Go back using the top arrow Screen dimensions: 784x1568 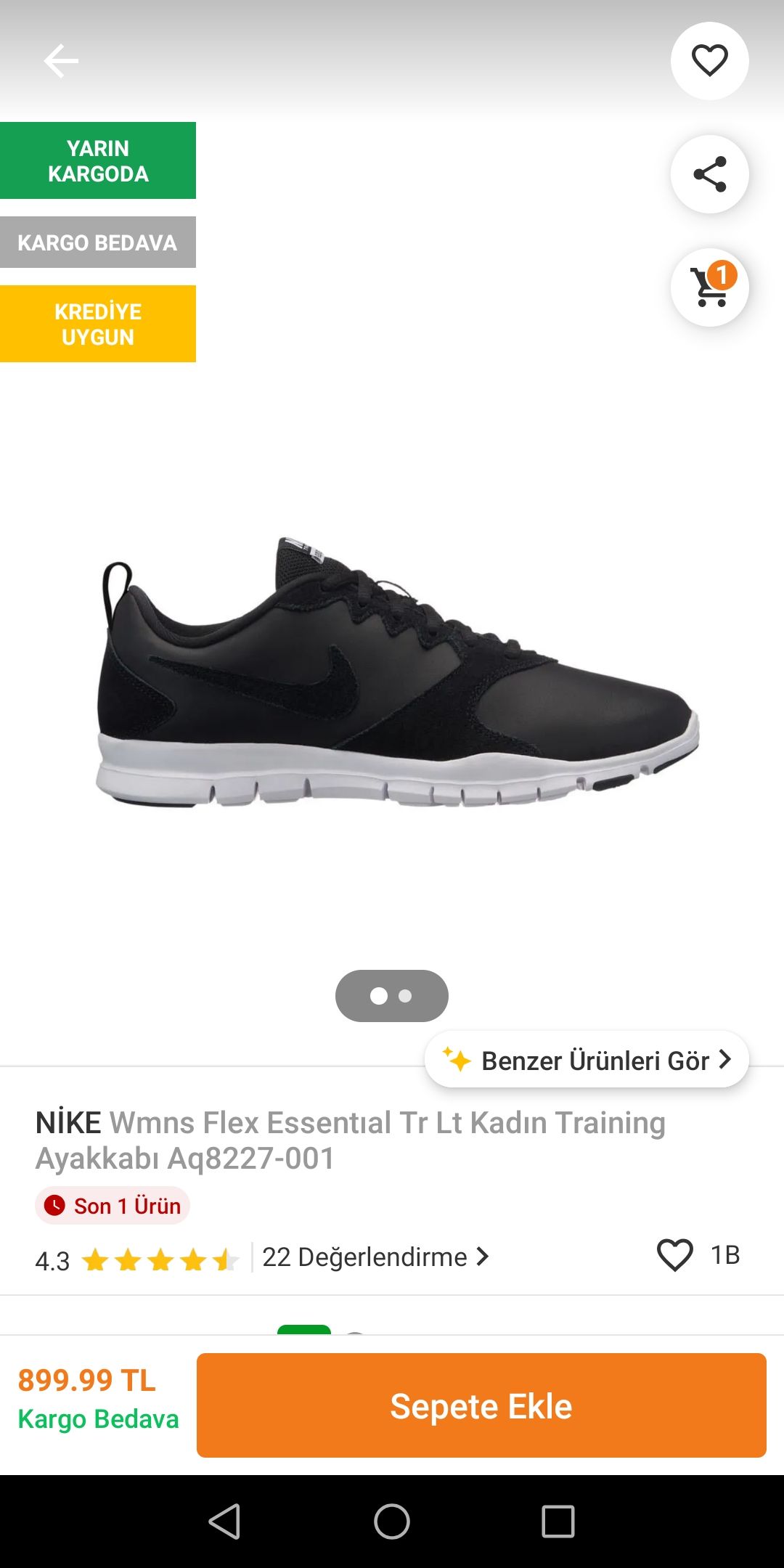point(61,60)
